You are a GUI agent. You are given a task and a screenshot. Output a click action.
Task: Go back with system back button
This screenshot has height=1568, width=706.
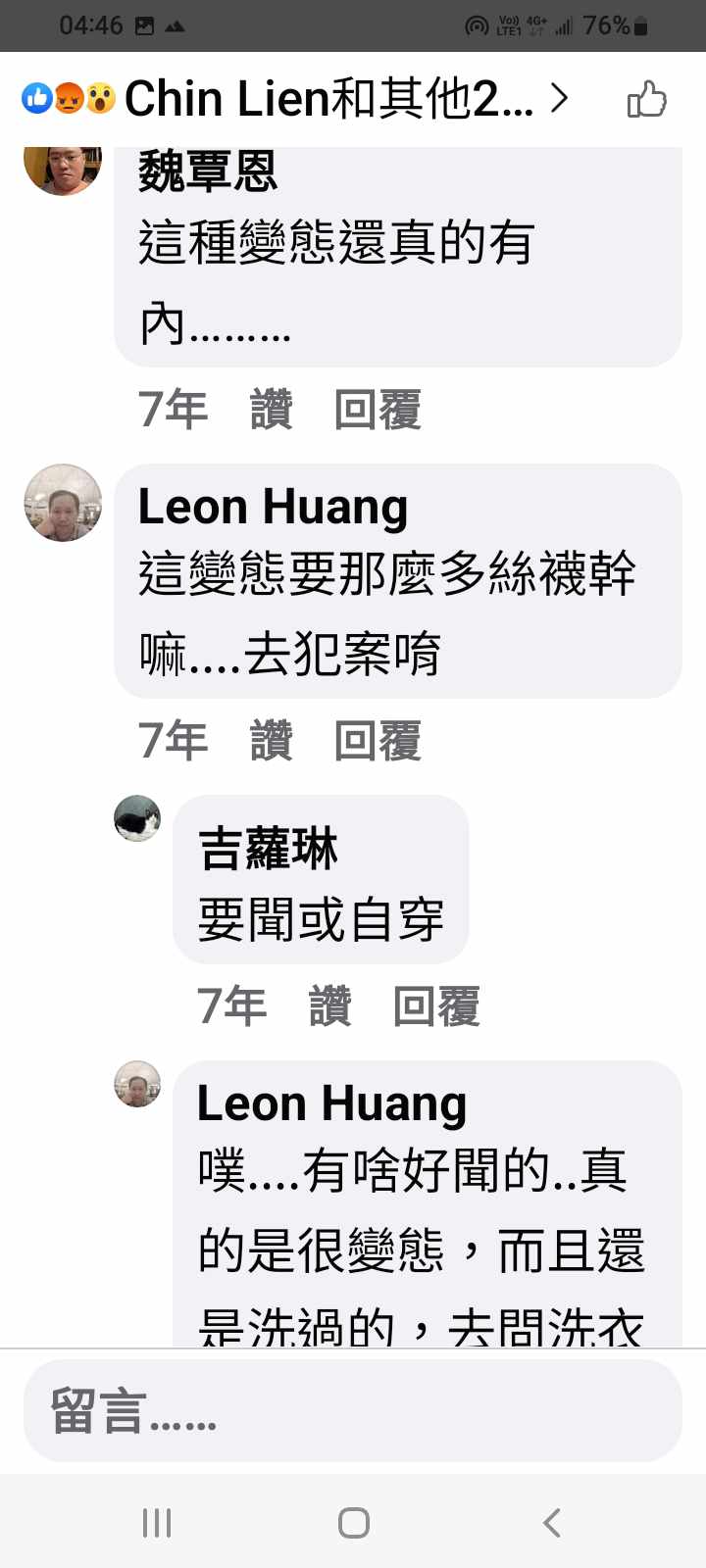tap(551, 1522)
